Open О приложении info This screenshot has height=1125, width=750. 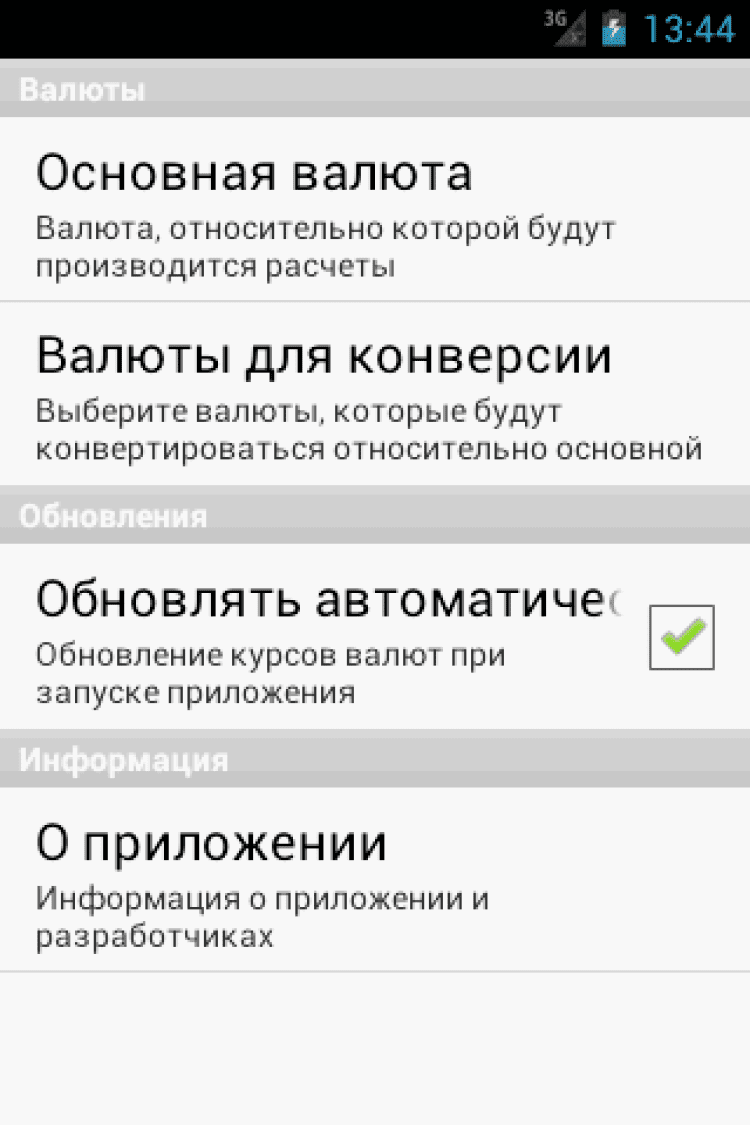pos(374,880)
